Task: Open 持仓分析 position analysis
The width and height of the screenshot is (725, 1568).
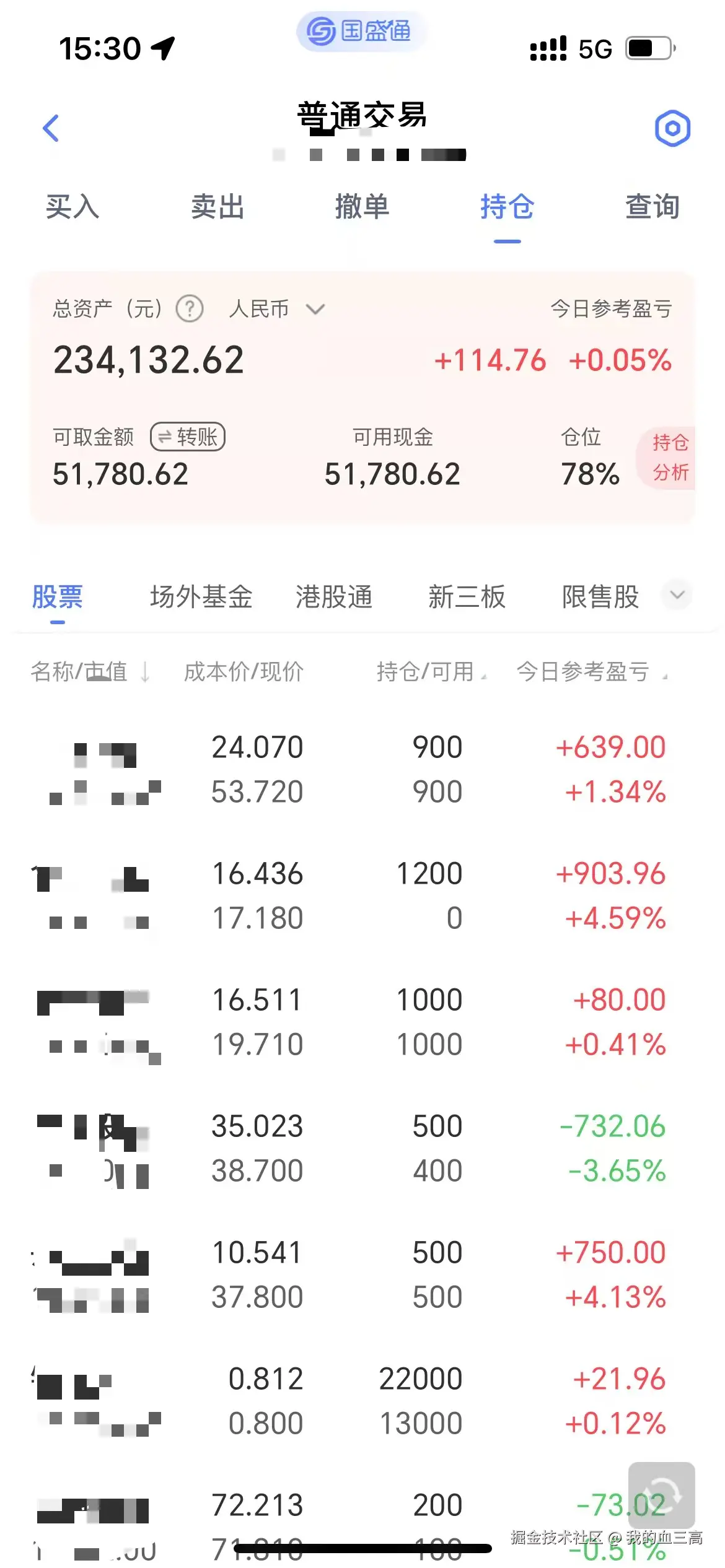Action: (x=669, y=458)
